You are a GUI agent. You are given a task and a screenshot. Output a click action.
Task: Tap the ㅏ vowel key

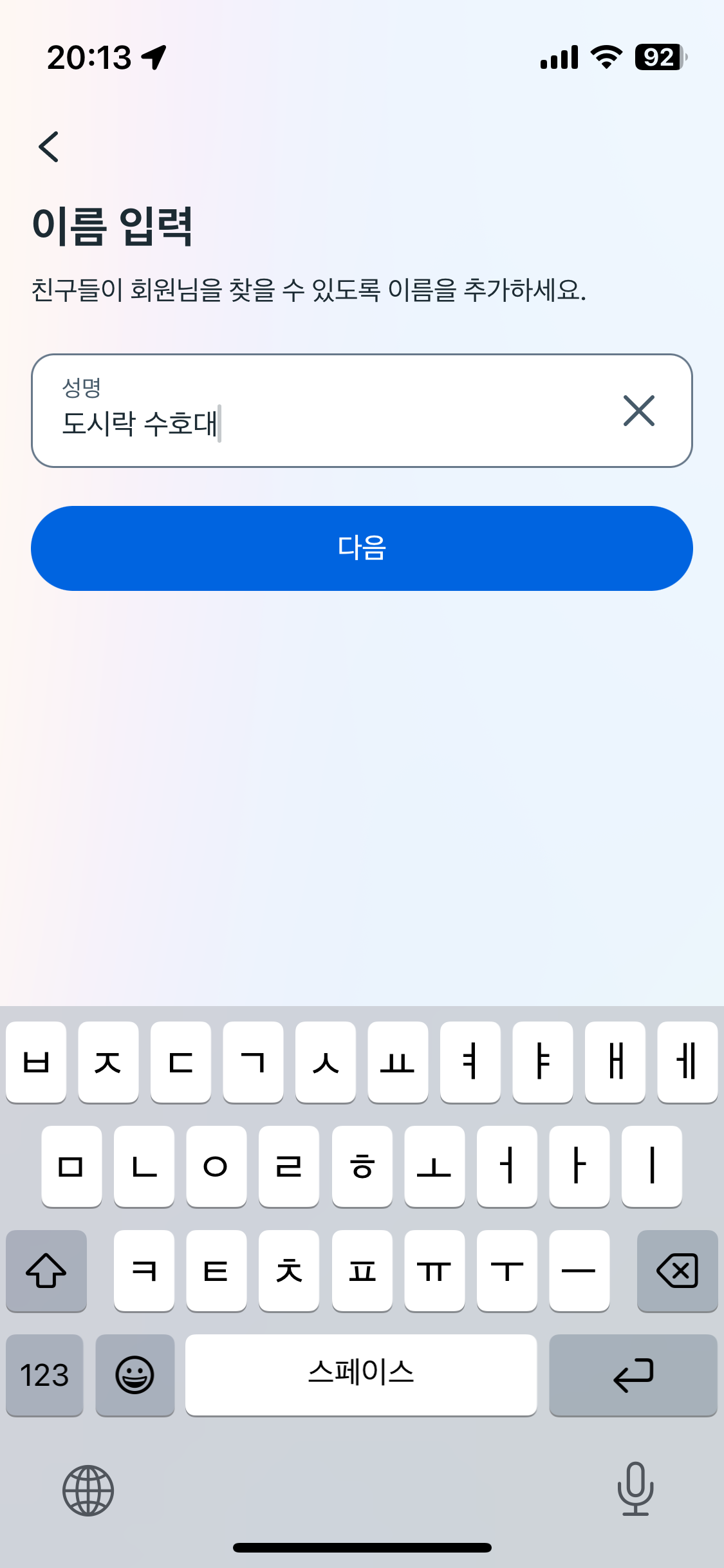point(579,1167)
